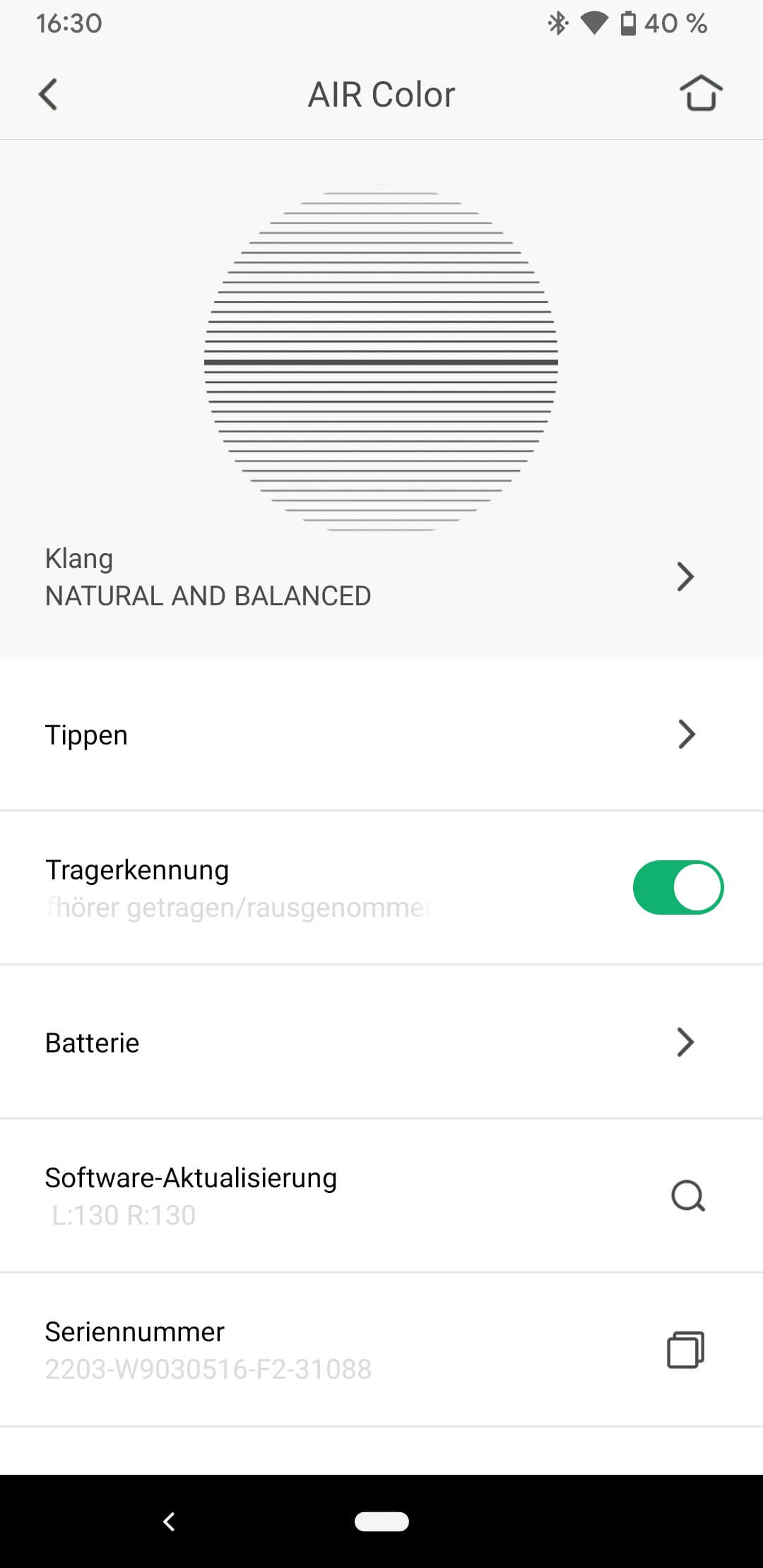This screenshot has height=1568, width=763.
Task: Tap the system back button
Action: point(169,1521)
